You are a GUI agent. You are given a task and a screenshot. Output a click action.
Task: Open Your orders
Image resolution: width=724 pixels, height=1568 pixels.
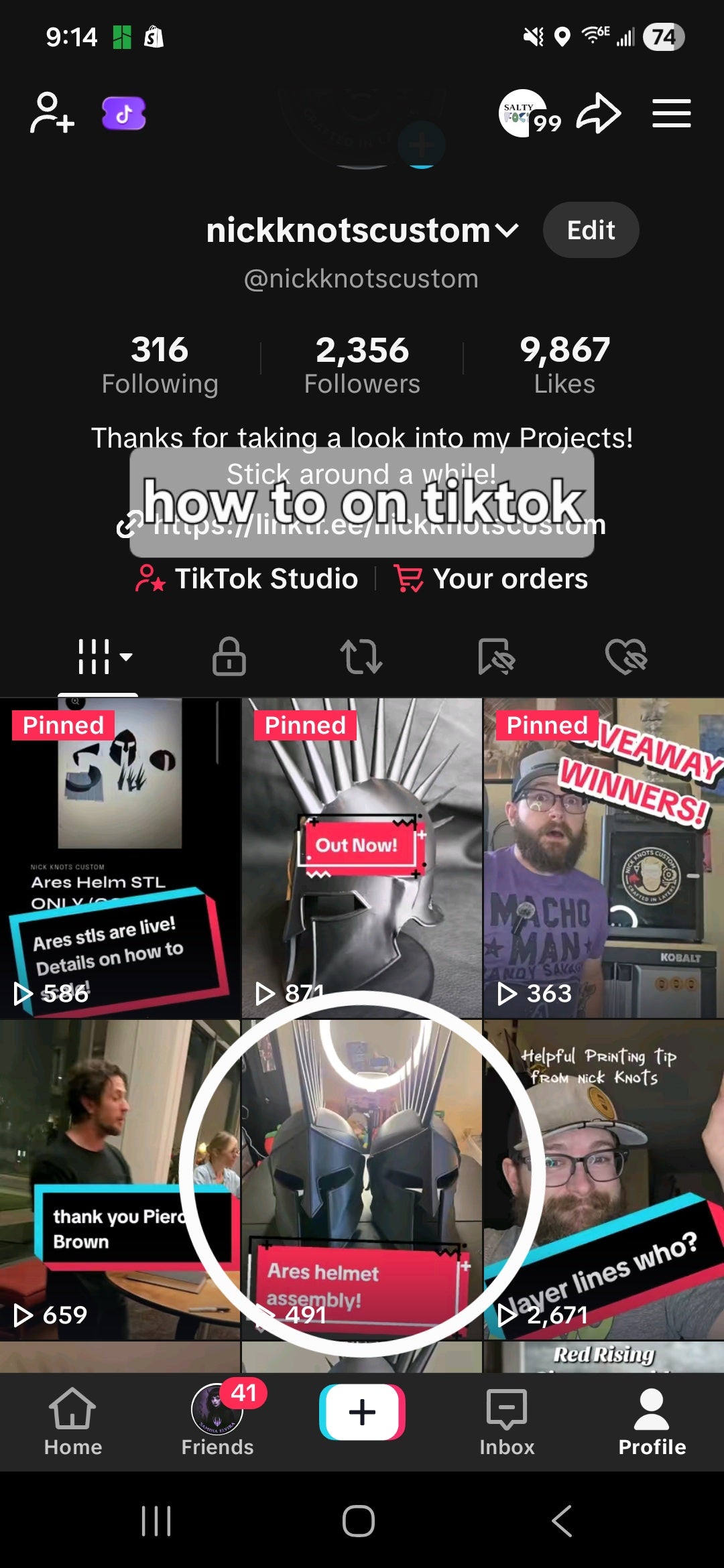tap(491, 579)
